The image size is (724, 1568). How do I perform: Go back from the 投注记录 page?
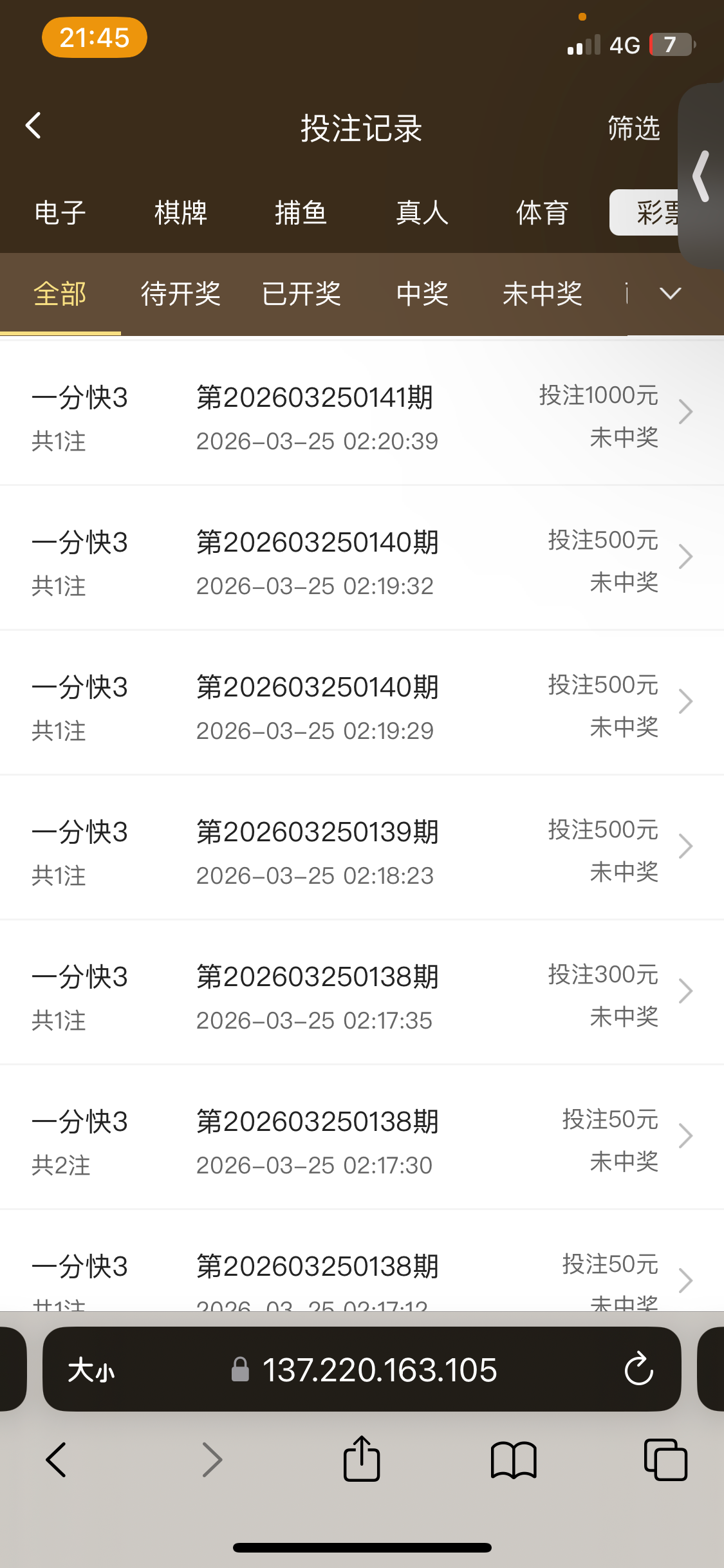point(33,126)
